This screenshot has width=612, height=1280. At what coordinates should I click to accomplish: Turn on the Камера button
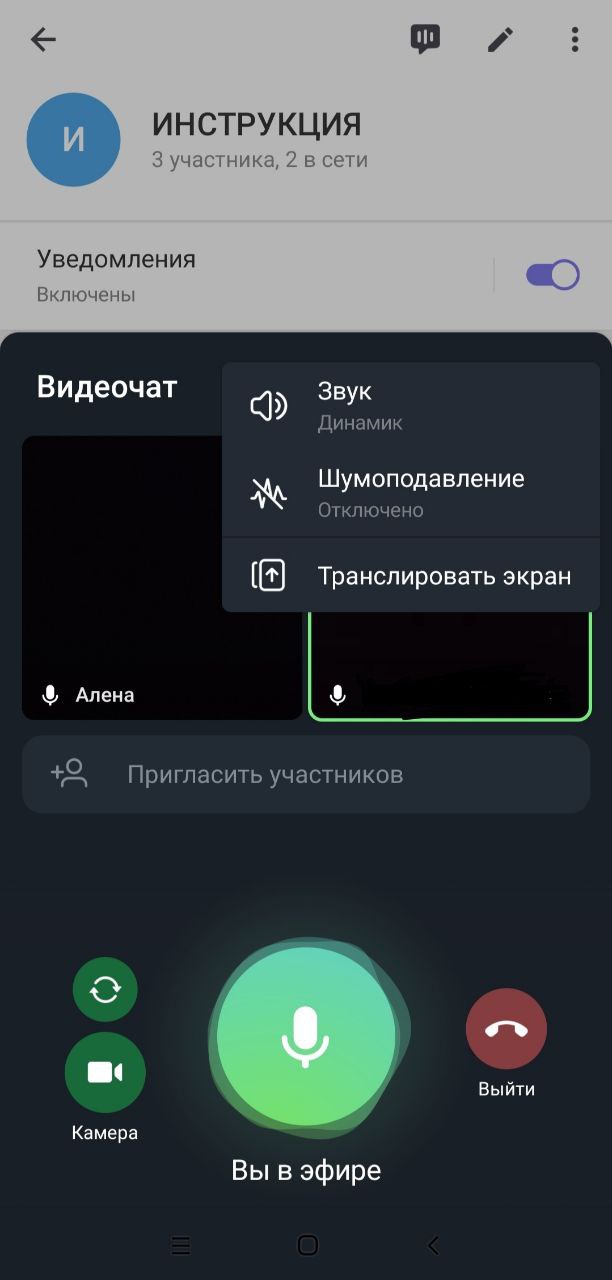[105, 1073]
